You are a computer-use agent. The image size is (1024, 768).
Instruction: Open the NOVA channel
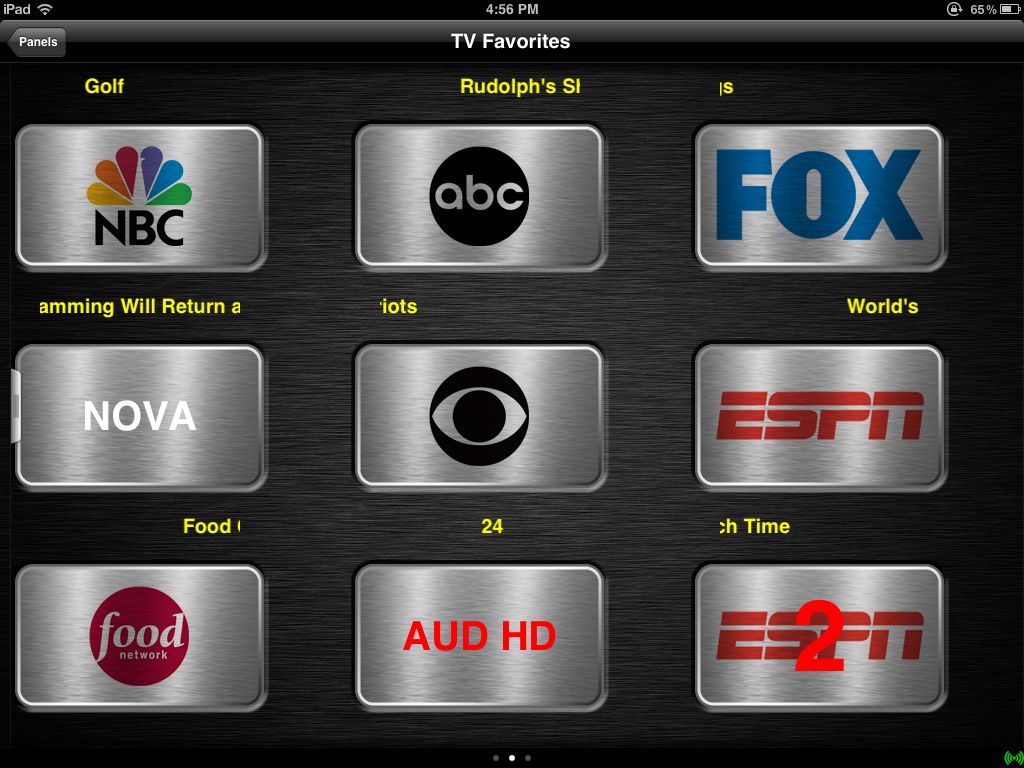pyautogui.click(x=140, y=416)
